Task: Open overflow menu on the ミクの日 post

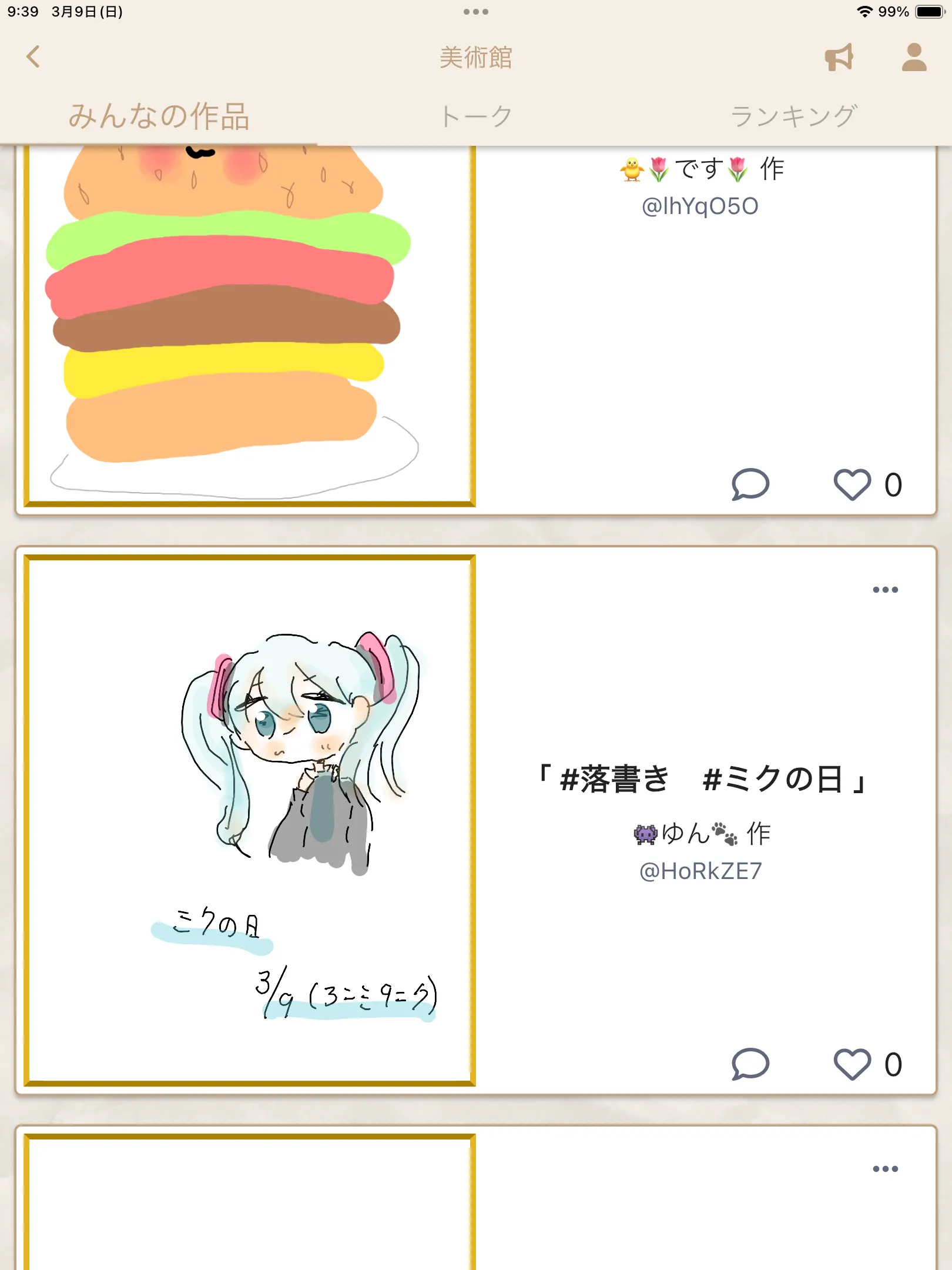Action: click(885, 590)
